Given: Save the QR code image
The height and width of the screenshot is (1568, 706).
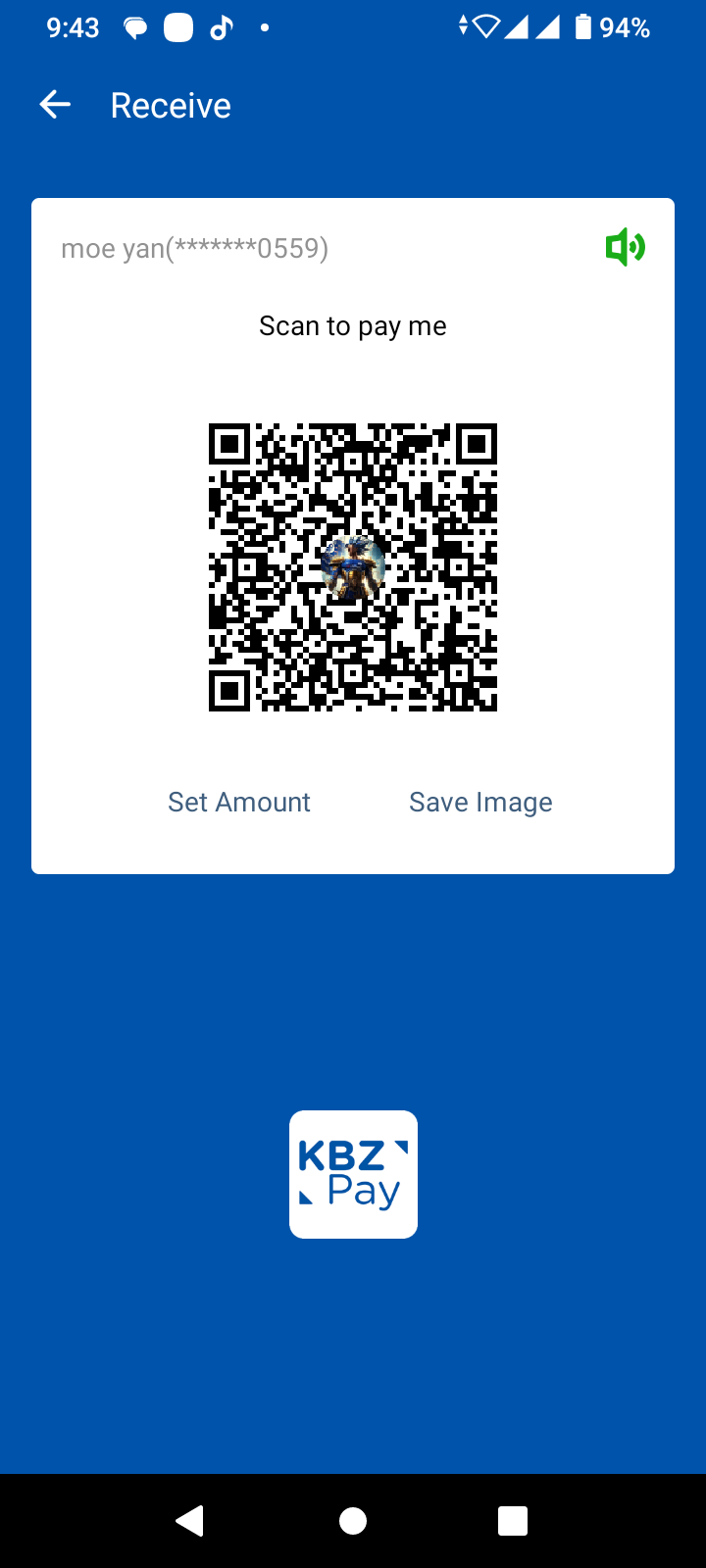Looking at the screenshot, I should click(x=480, y=802).
